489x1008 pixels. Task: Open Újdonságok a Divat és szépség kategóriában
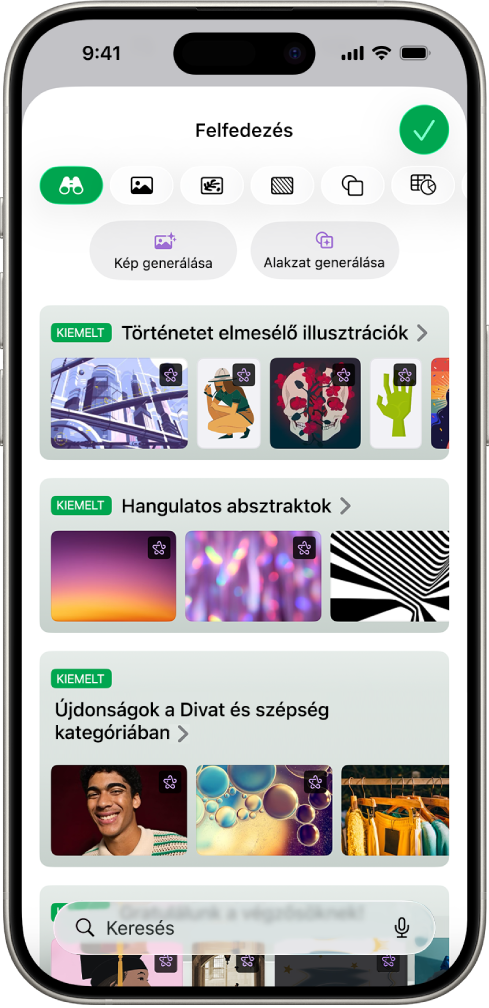pyautogui.click(x=192, y=721)
